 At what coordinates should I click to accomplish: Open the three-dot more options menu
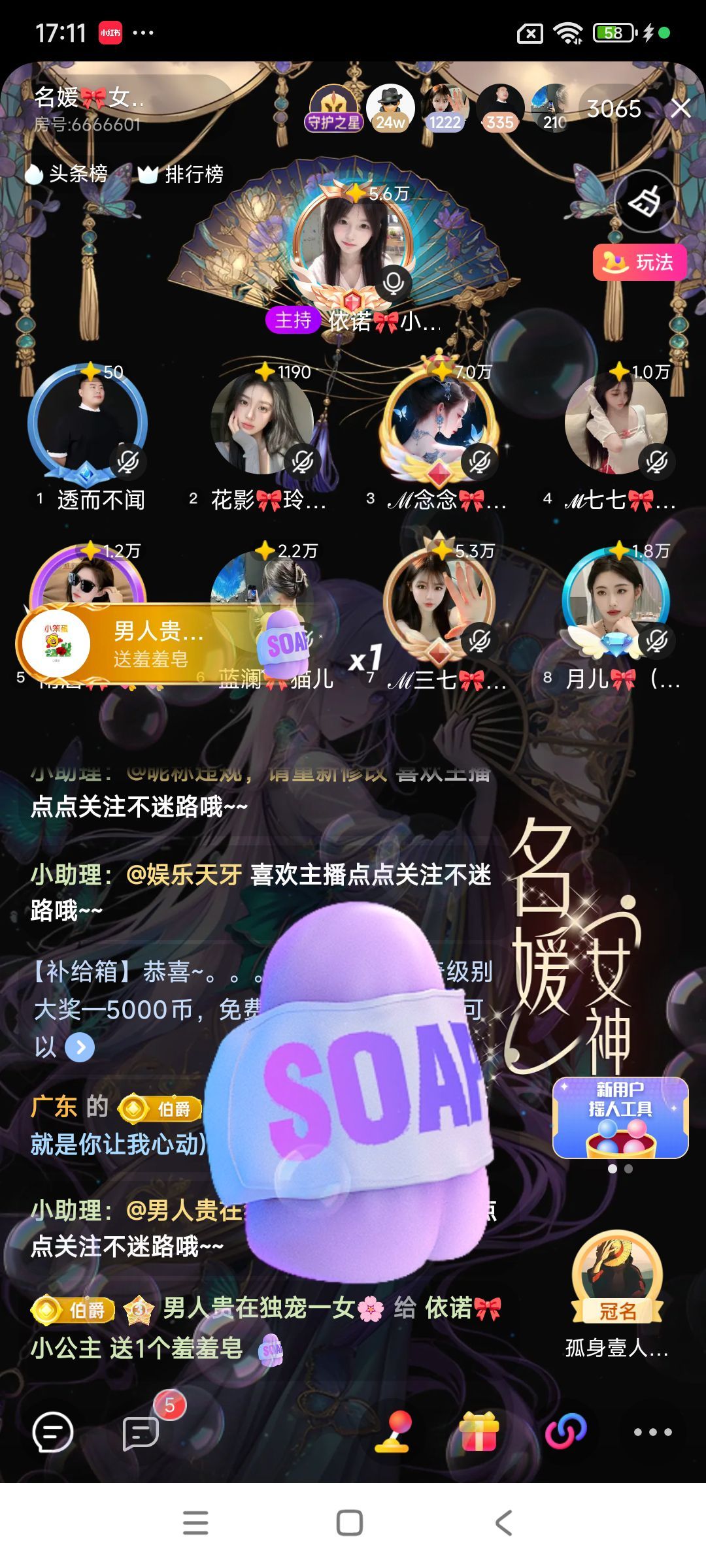[x=652, y=1432]
